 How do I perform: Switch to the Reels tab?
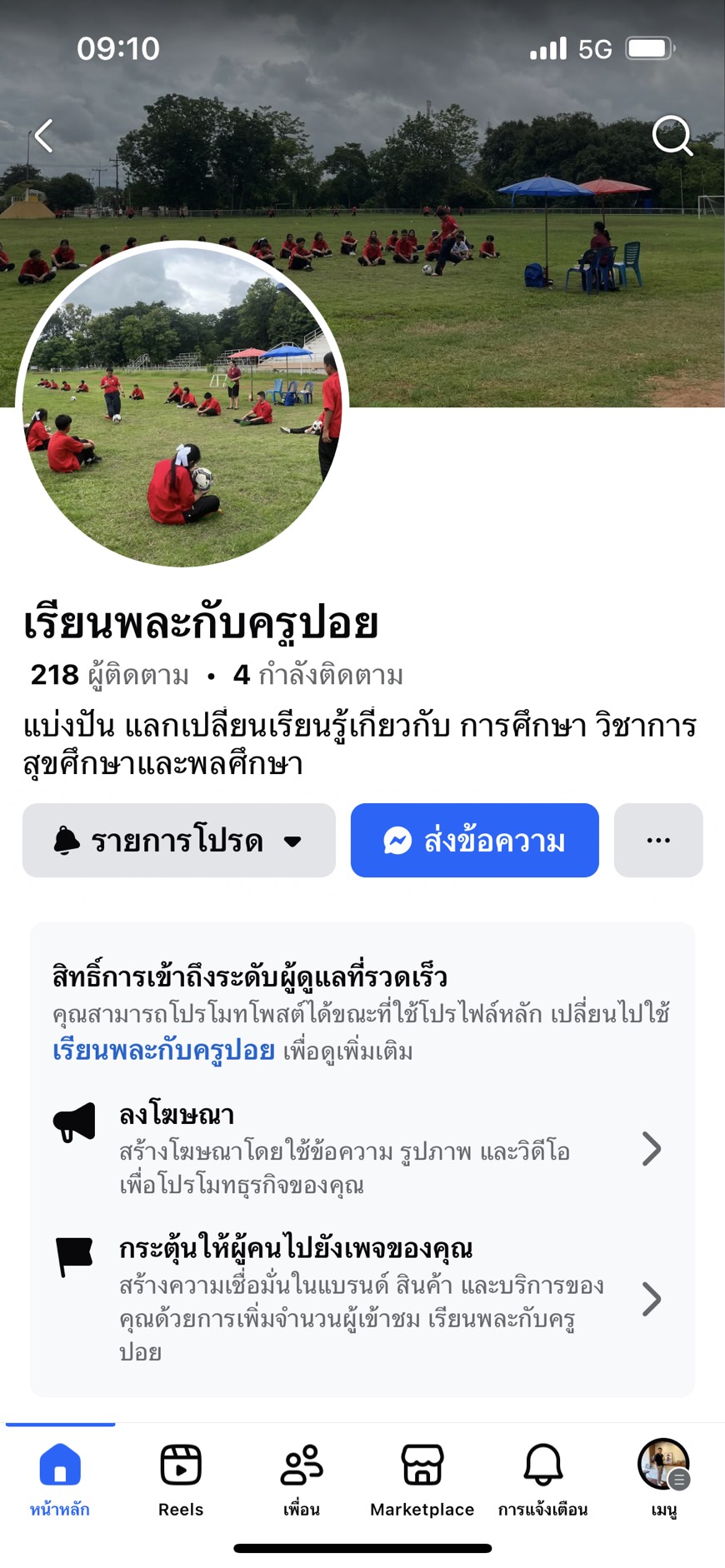pyautogui.click(x=181, y=1481)
